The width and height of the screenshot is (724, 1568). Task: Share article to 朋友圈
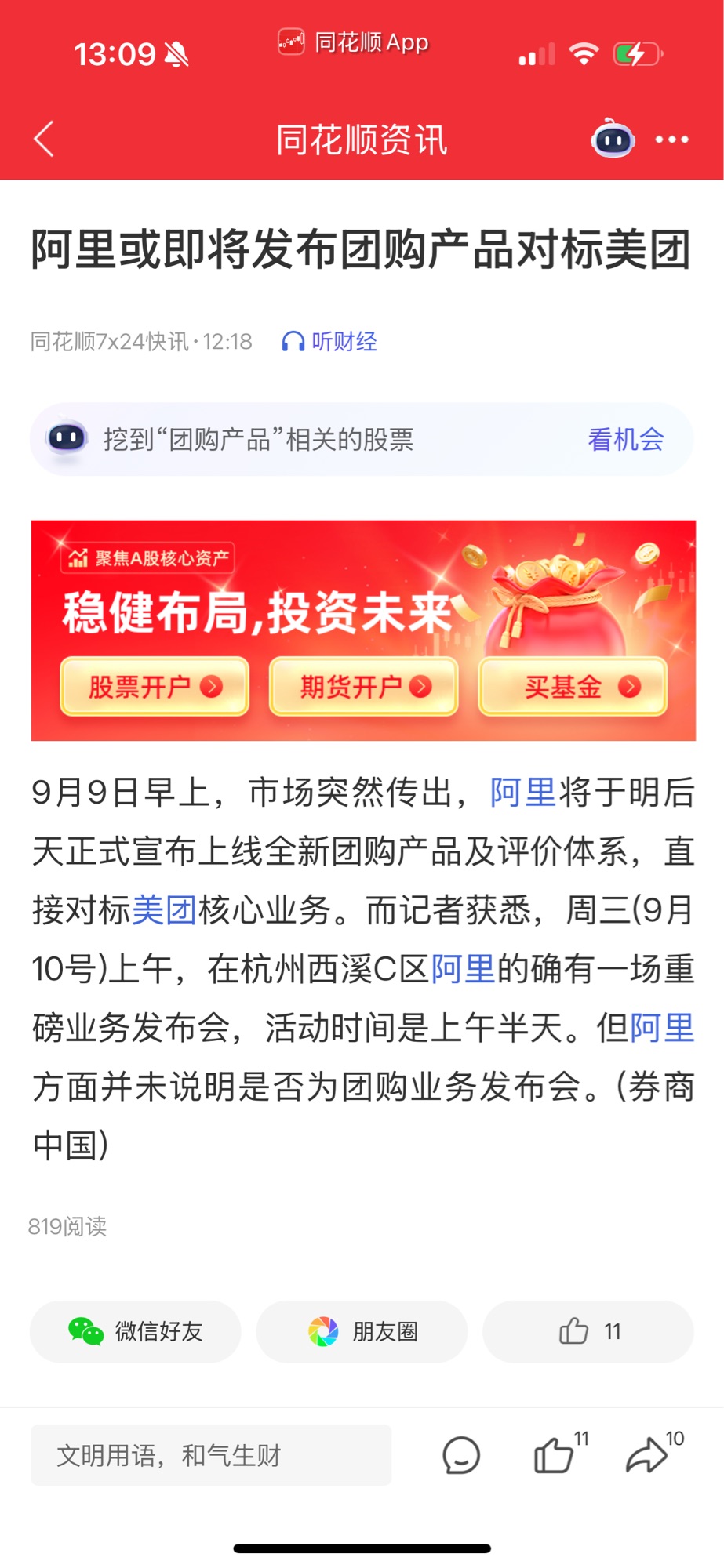pyautogui.click(x=362, y=1331)
